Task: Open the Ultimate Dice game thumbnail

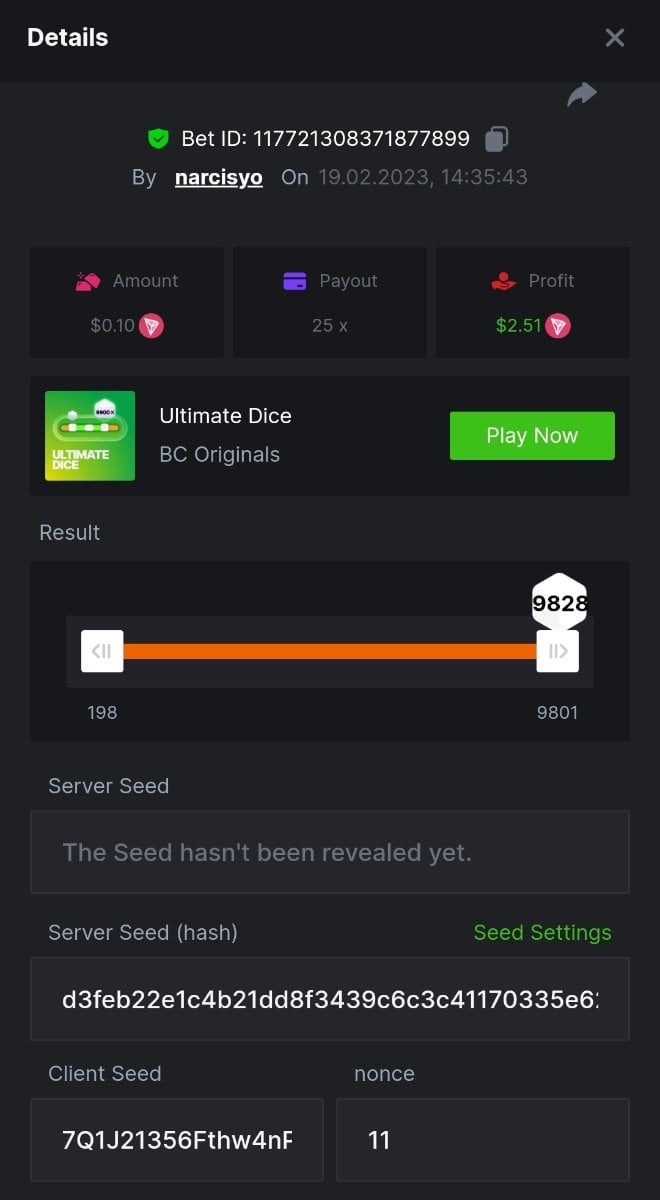Action: (x=90, y=436)
